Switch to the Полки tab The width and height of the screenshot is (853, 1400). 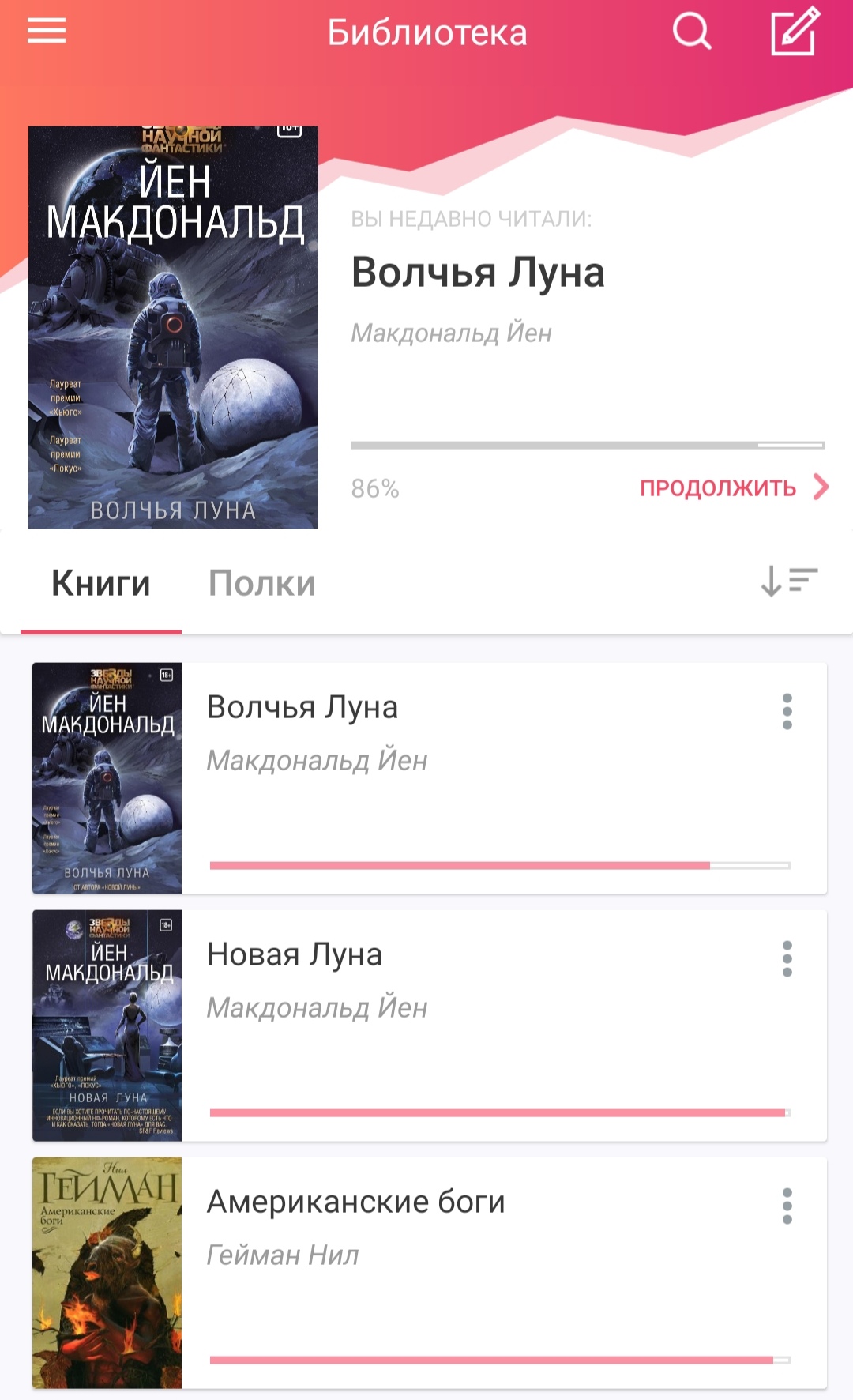click(x=261, y=584)
